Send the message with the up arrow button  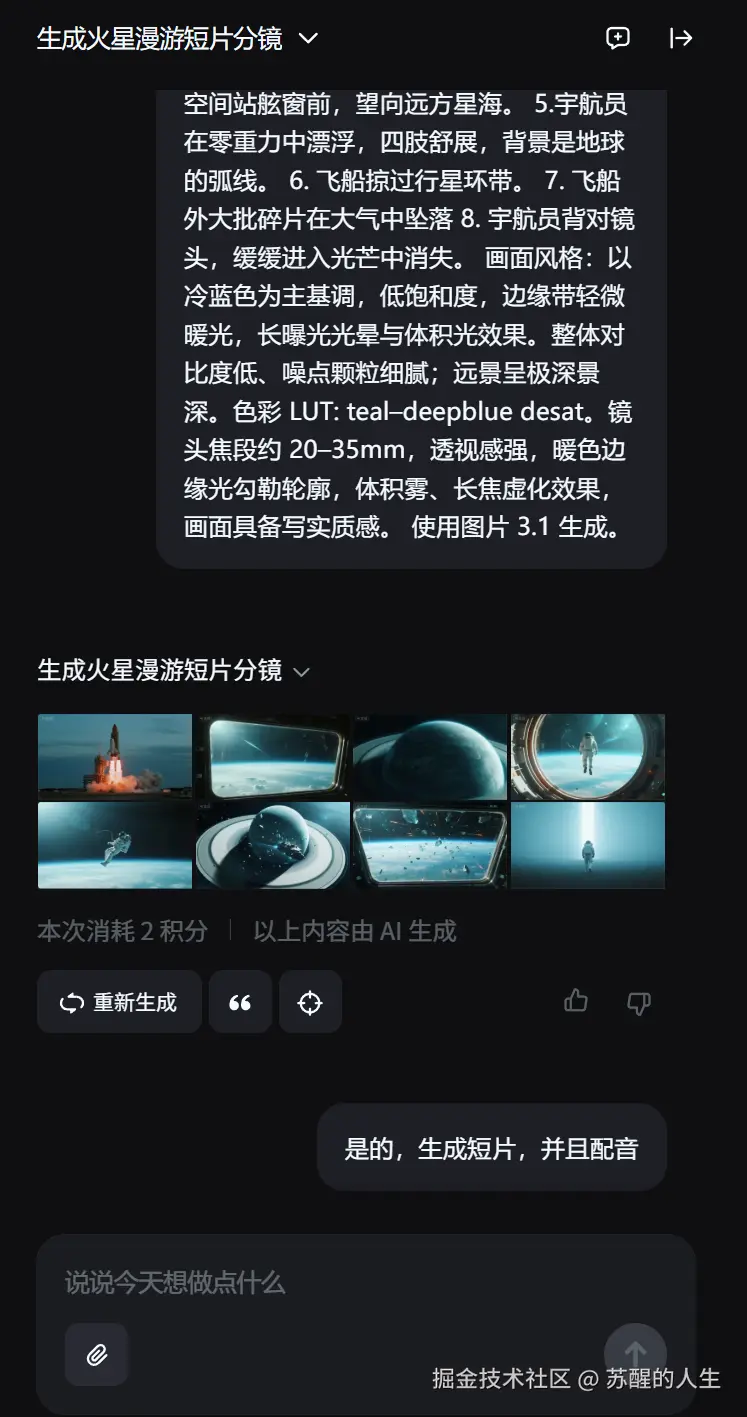(635, 1353)
